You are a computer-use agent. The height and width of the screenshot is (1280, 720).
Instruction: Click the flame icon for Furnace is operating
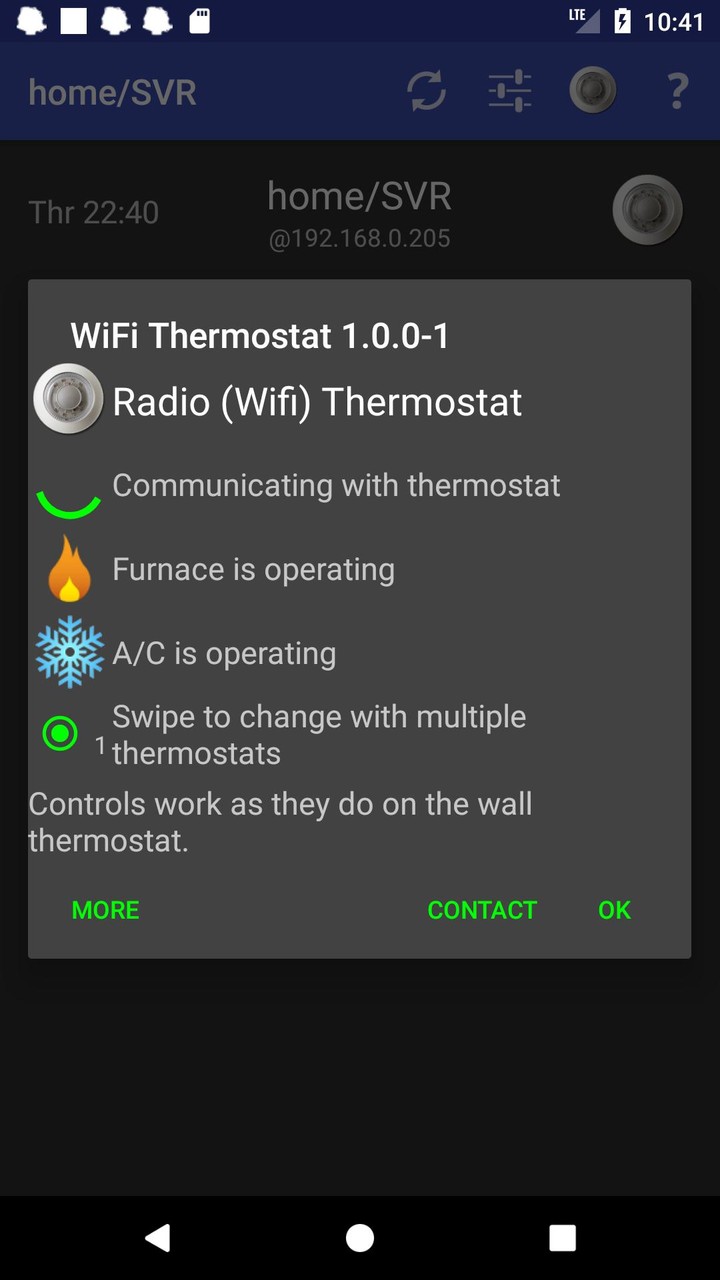[x=68, y=568]
